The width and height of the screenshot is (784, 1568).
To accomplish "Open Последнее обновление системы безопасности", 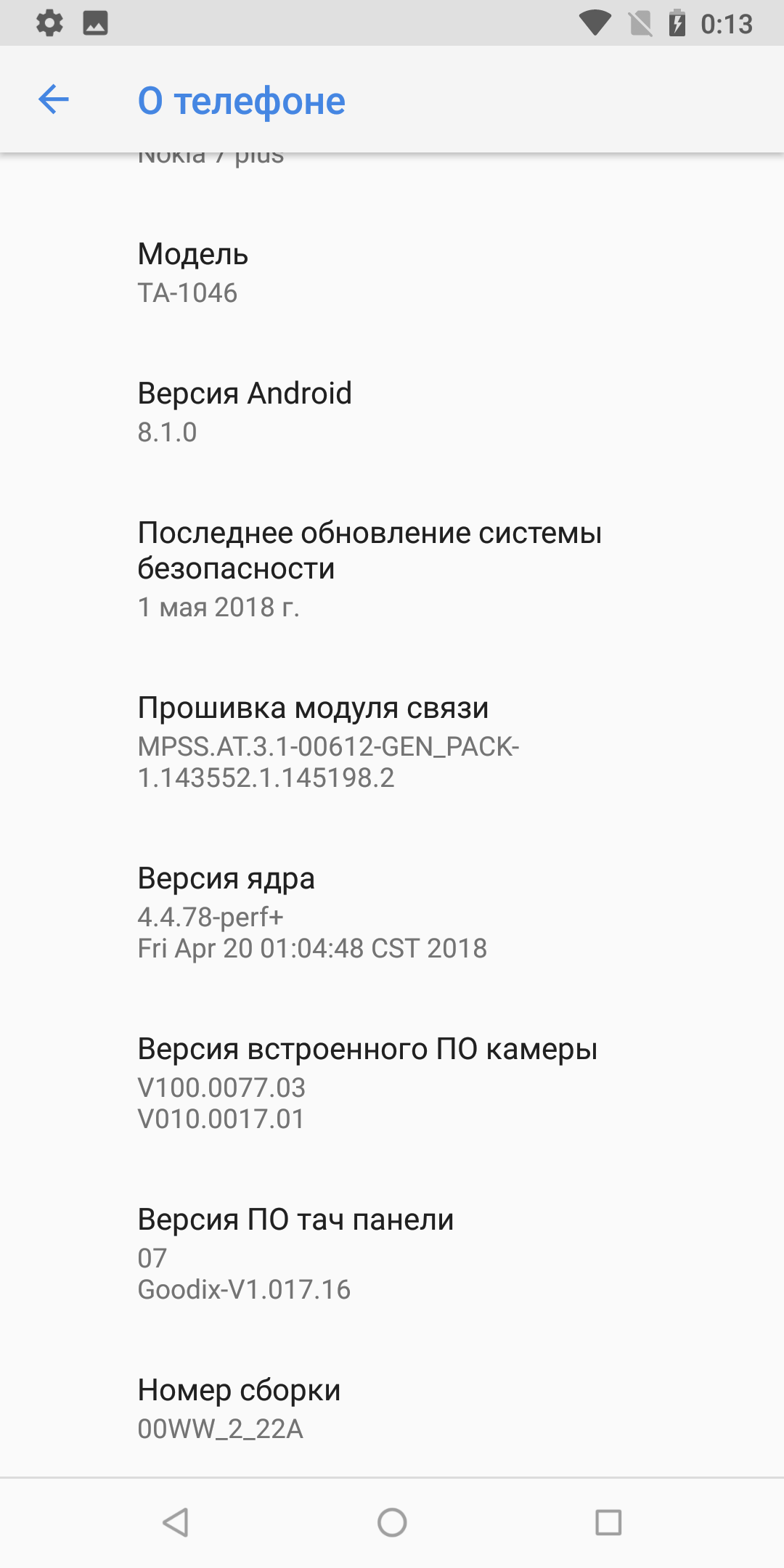I will [392, 568].
